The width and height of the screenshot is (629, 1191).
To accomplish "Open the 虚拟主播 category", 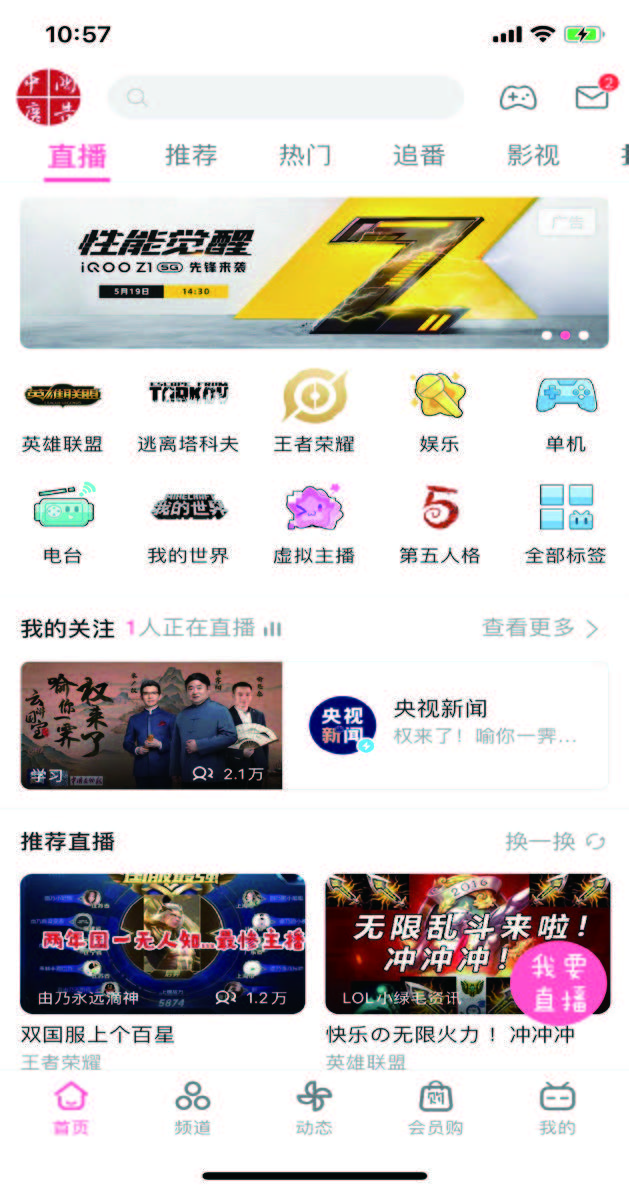I will pos(314,523).
